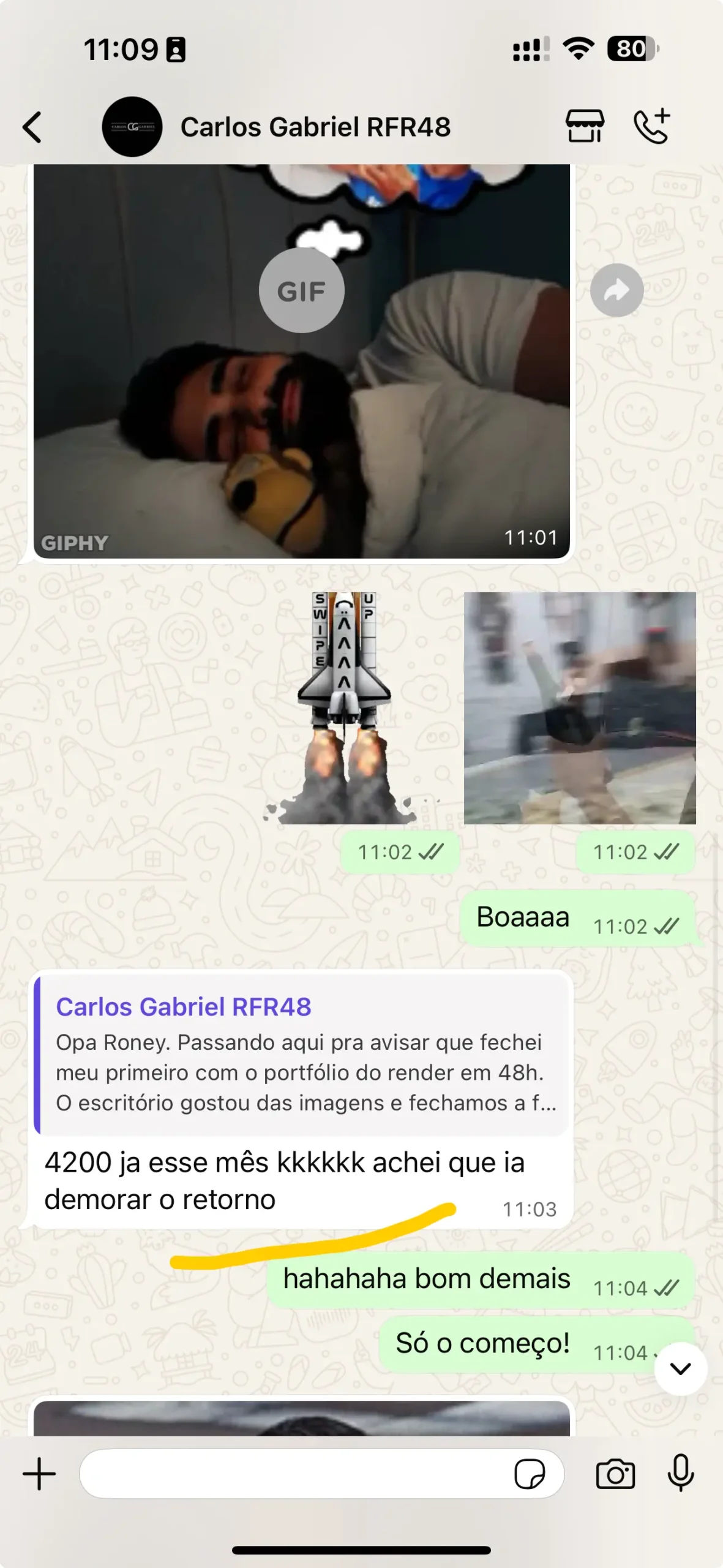Start a call with the add-call icon

click(651, 127)
